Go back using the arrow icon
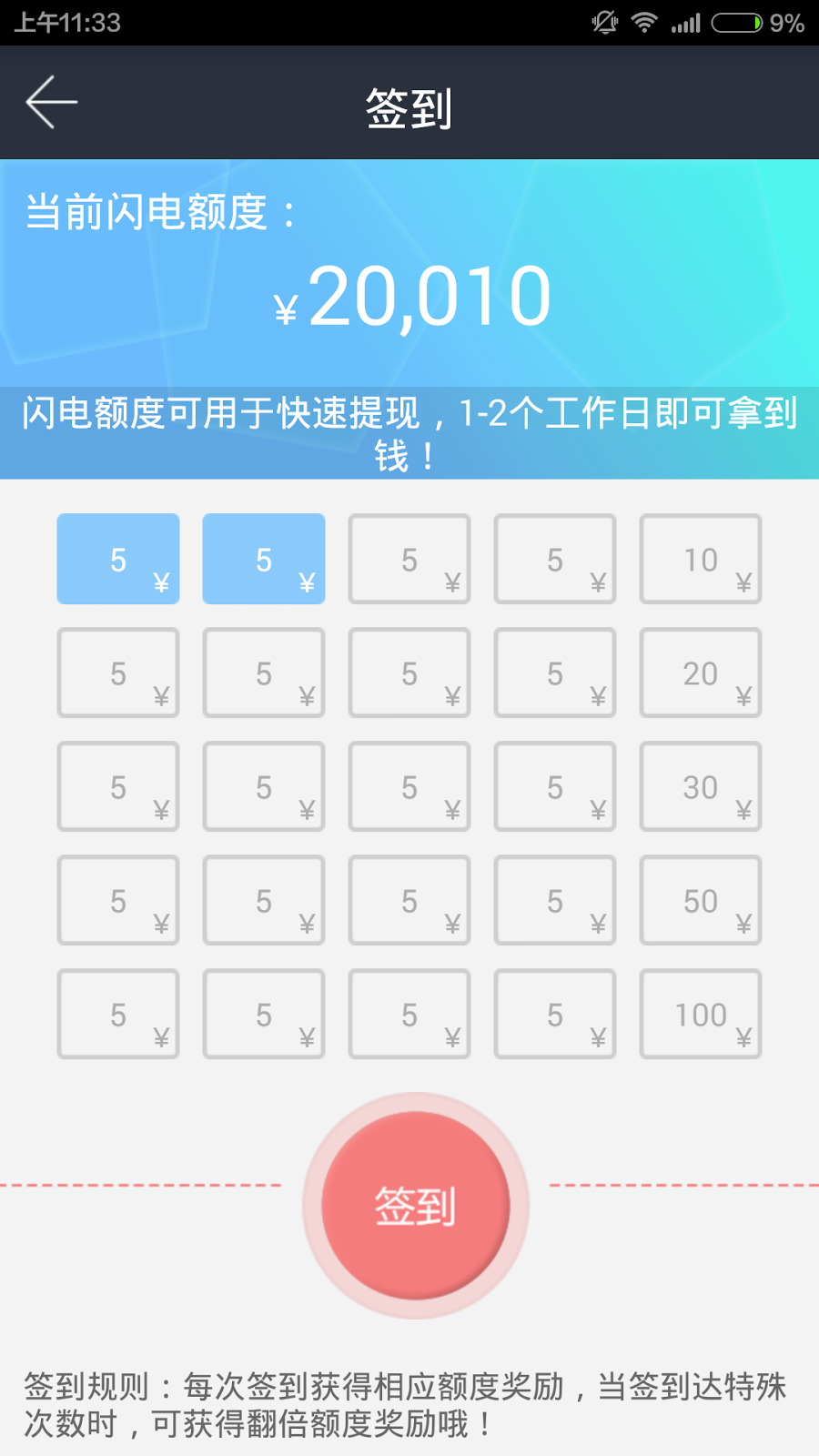Image resolution: width=819 pixels, height=1456 pixels. pyautogui.click(x=52, y=102)
